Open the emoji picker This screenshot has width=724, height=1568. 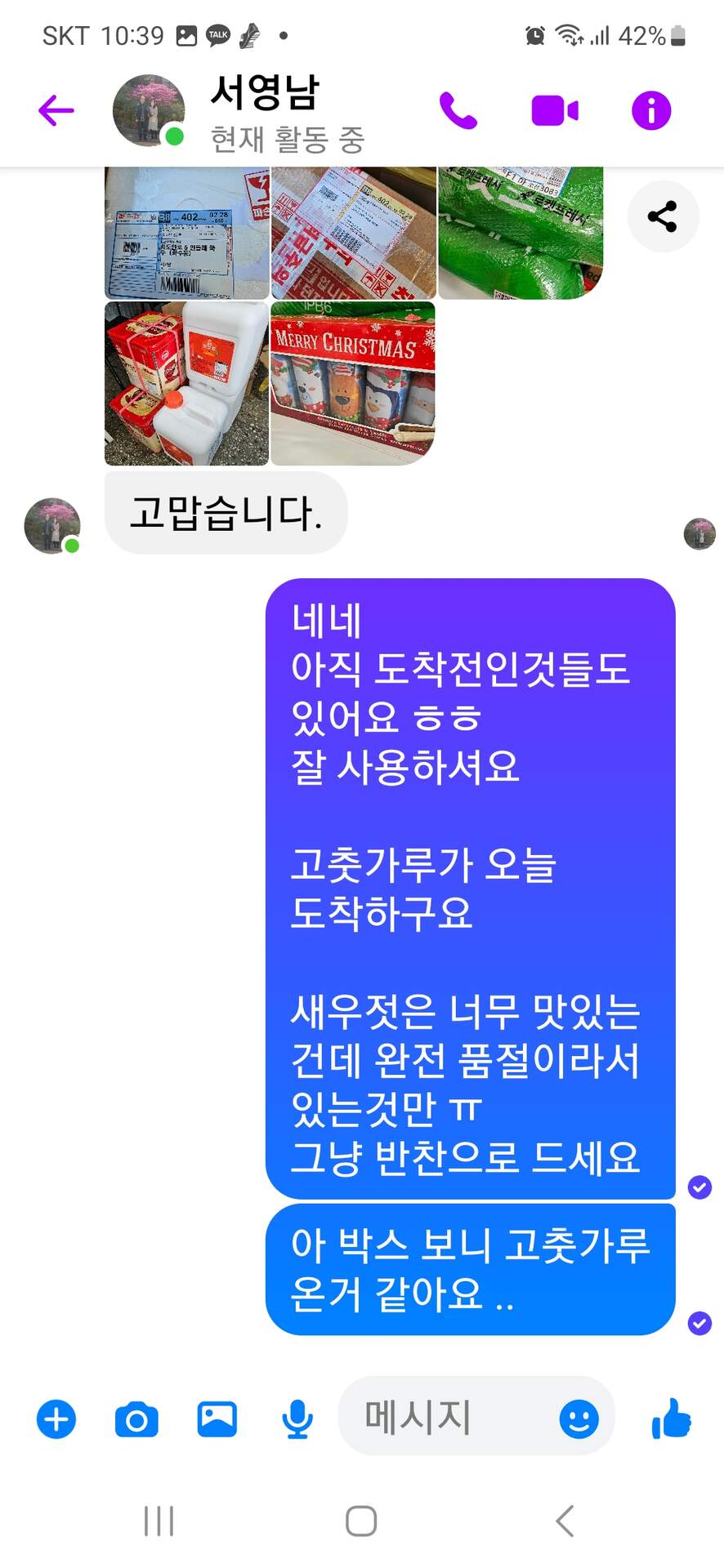coord(579,1419)
